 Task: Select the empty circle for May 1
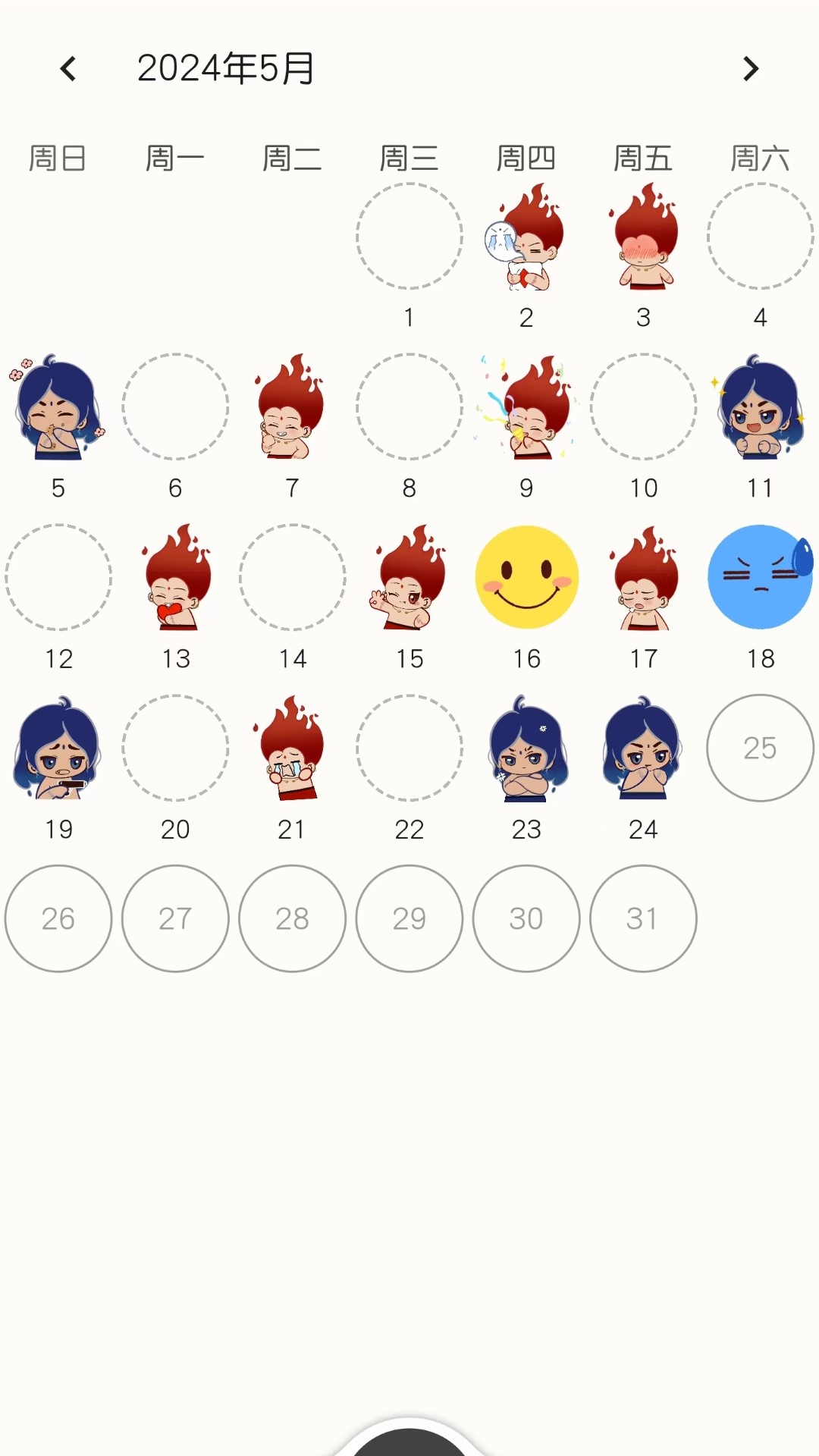(409, 237)
